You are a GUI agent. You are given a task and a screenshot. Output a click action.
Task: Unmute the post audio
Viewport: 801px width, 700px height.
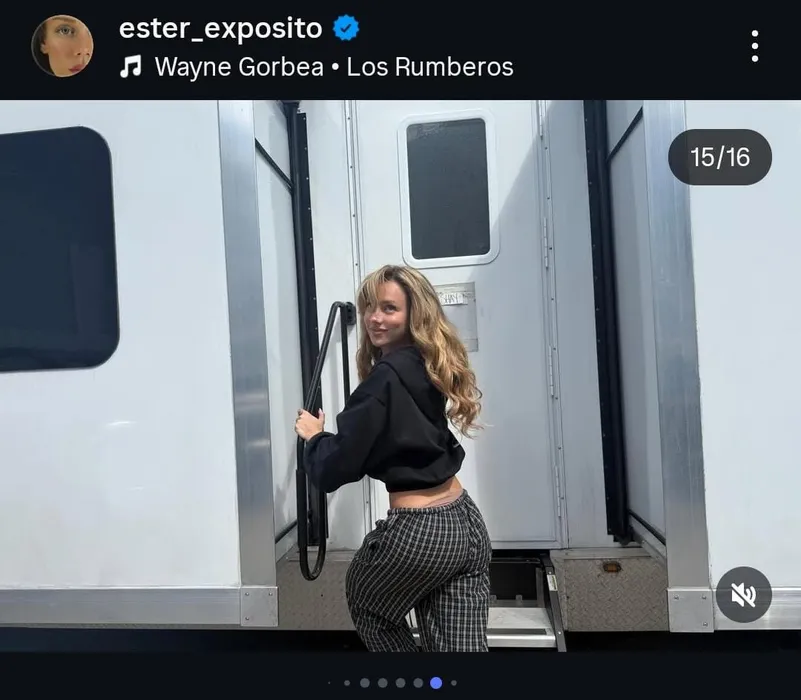(743, 595)
